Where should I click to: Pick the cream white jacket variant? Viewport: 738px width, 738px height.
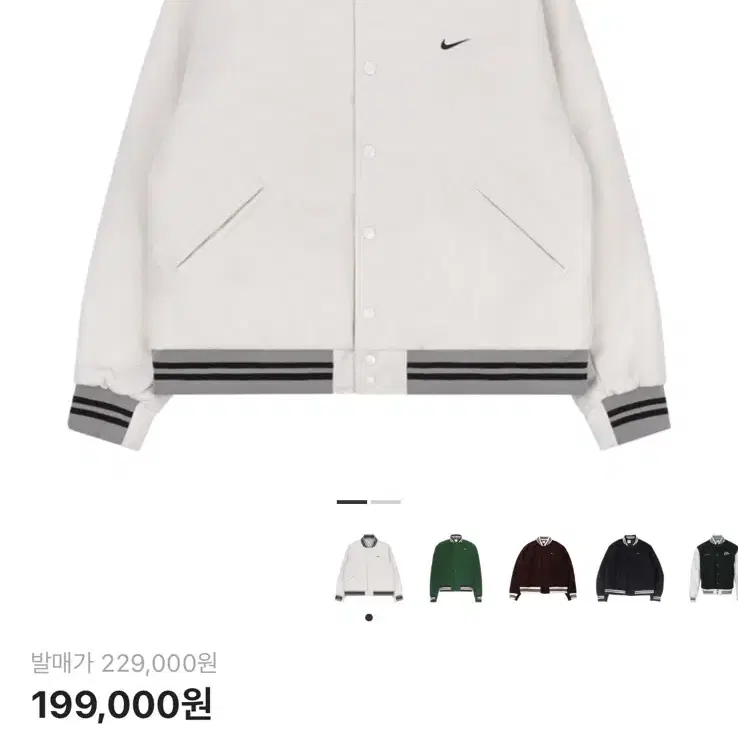coord(369,567)
